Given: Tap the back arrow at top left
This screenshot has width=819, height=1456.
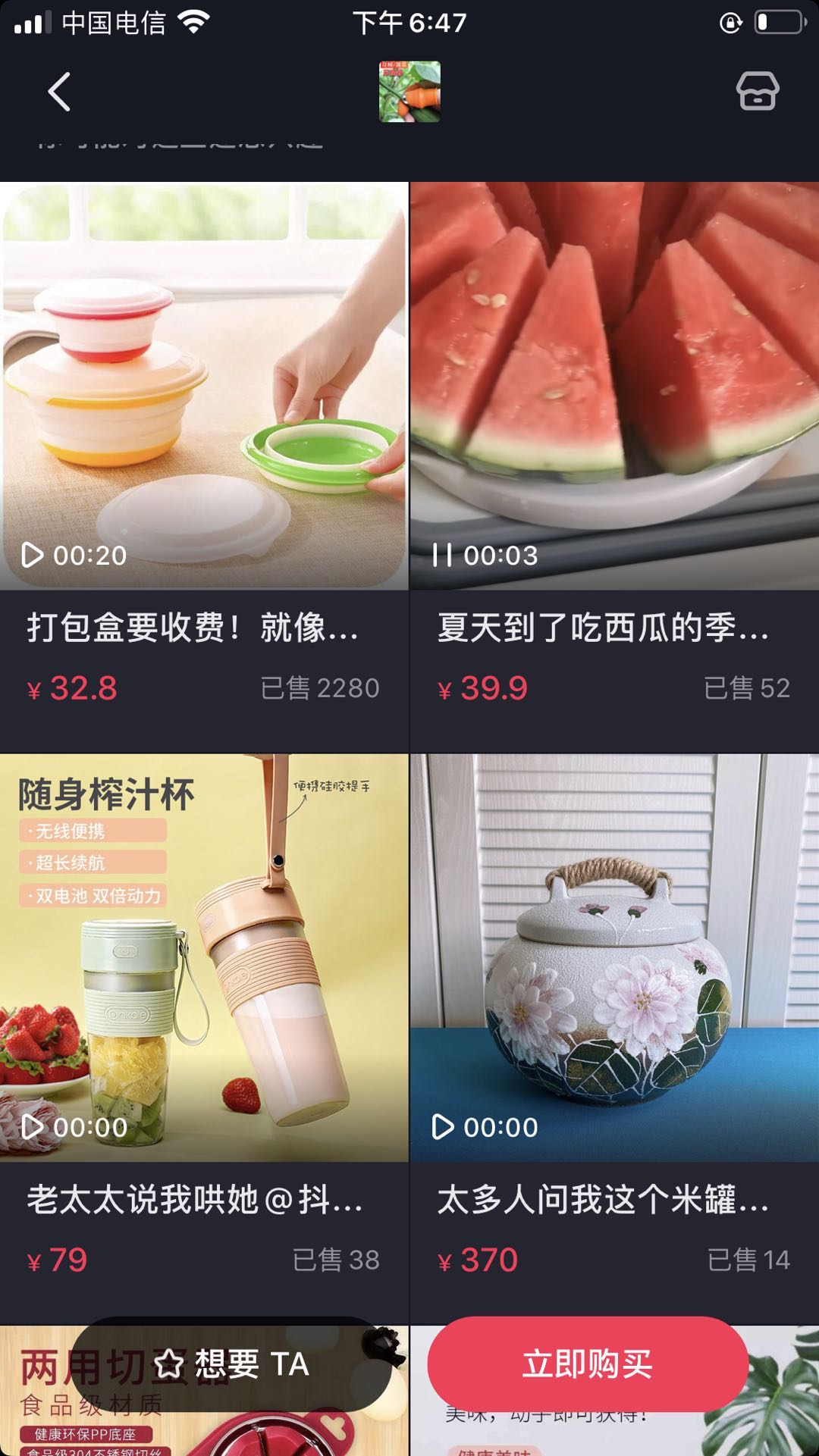Looking at the screenshot, I should click(x=58, y=90).
